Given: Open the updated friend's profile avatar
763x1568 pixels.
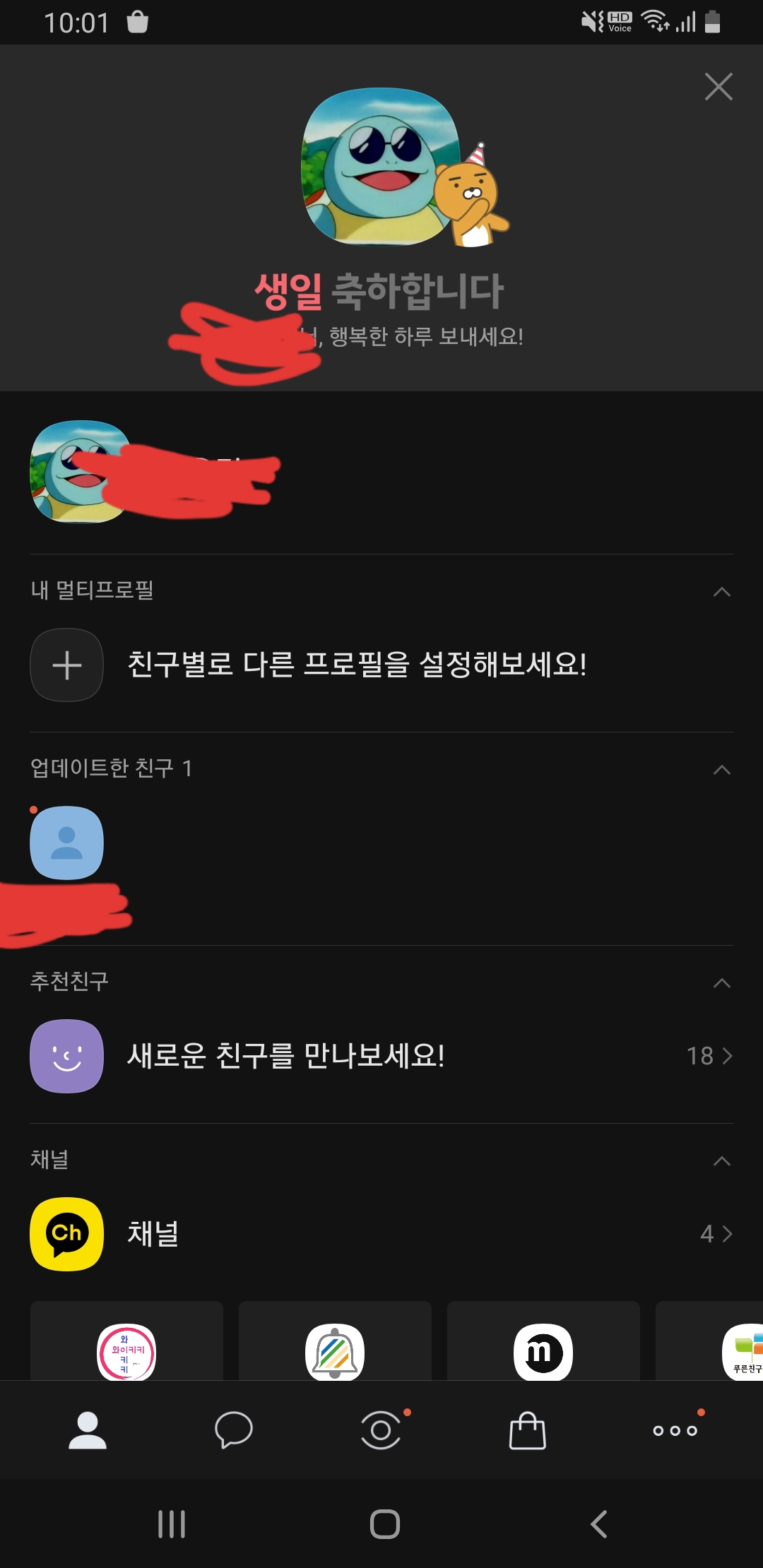Looking at the screenshot, I should (x=67, y=843).
